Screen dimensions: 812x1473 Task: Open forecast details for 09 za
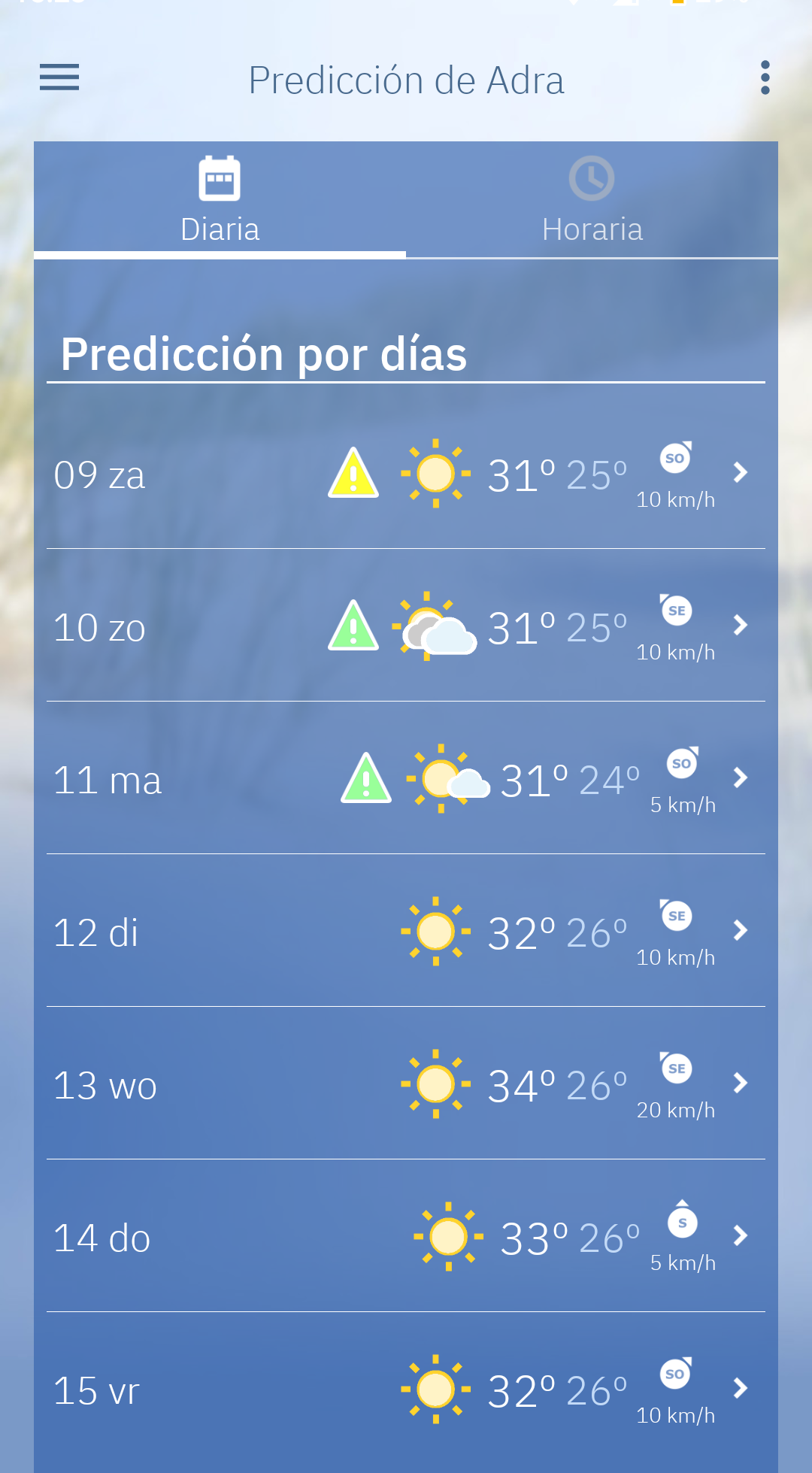(740, 473)
